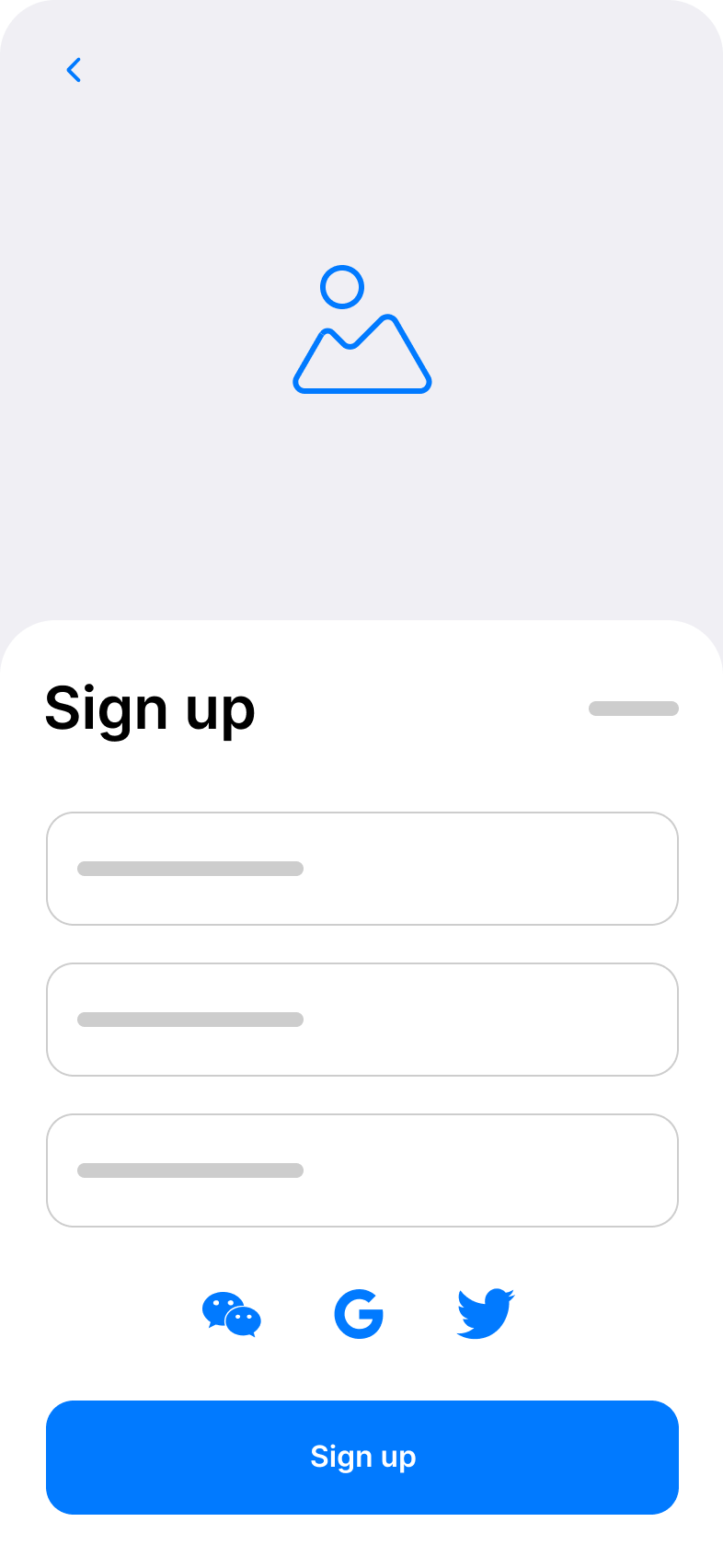Sign up with WeChat
The image size is (723, 1568).
[232, 1314]
